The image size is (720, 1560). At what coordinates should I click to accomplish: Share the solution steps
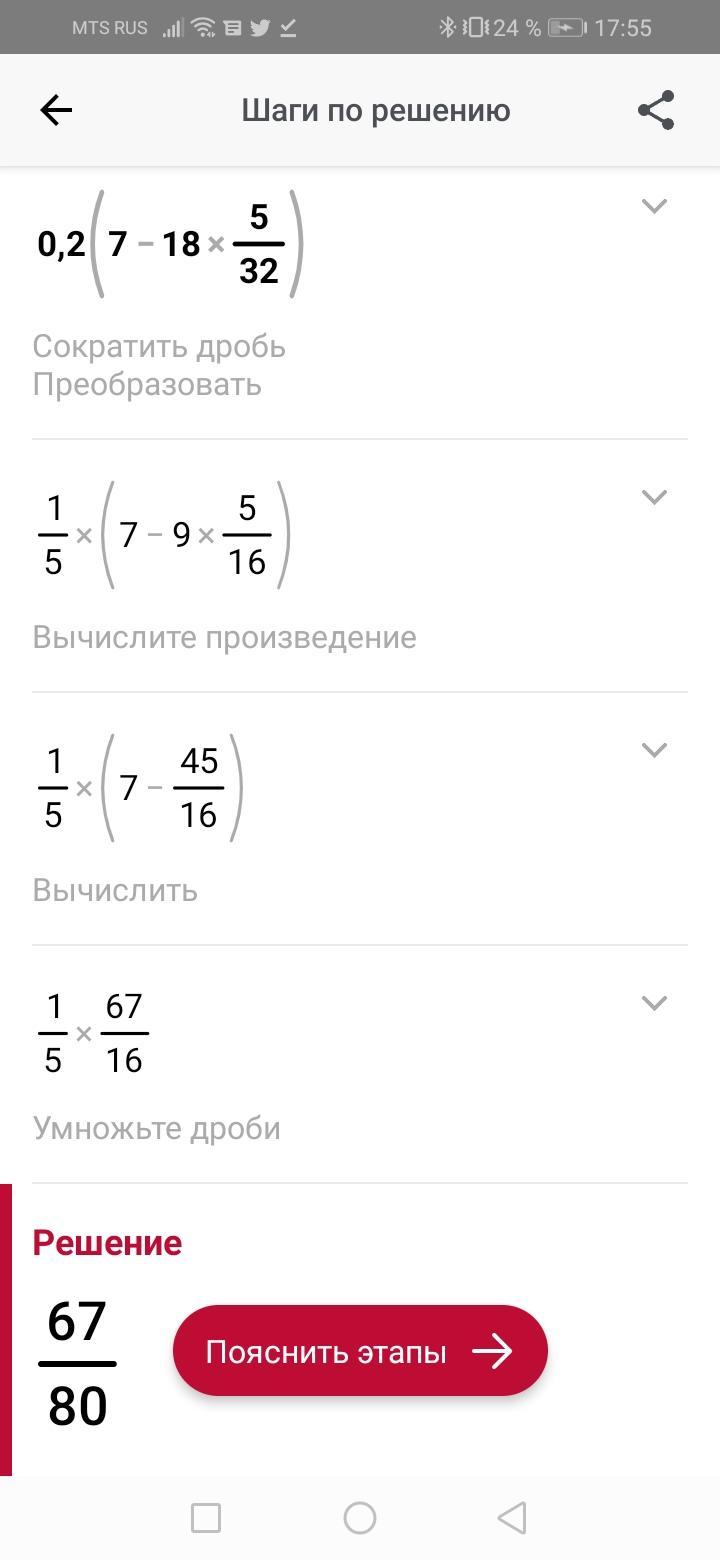click(656, 110)
